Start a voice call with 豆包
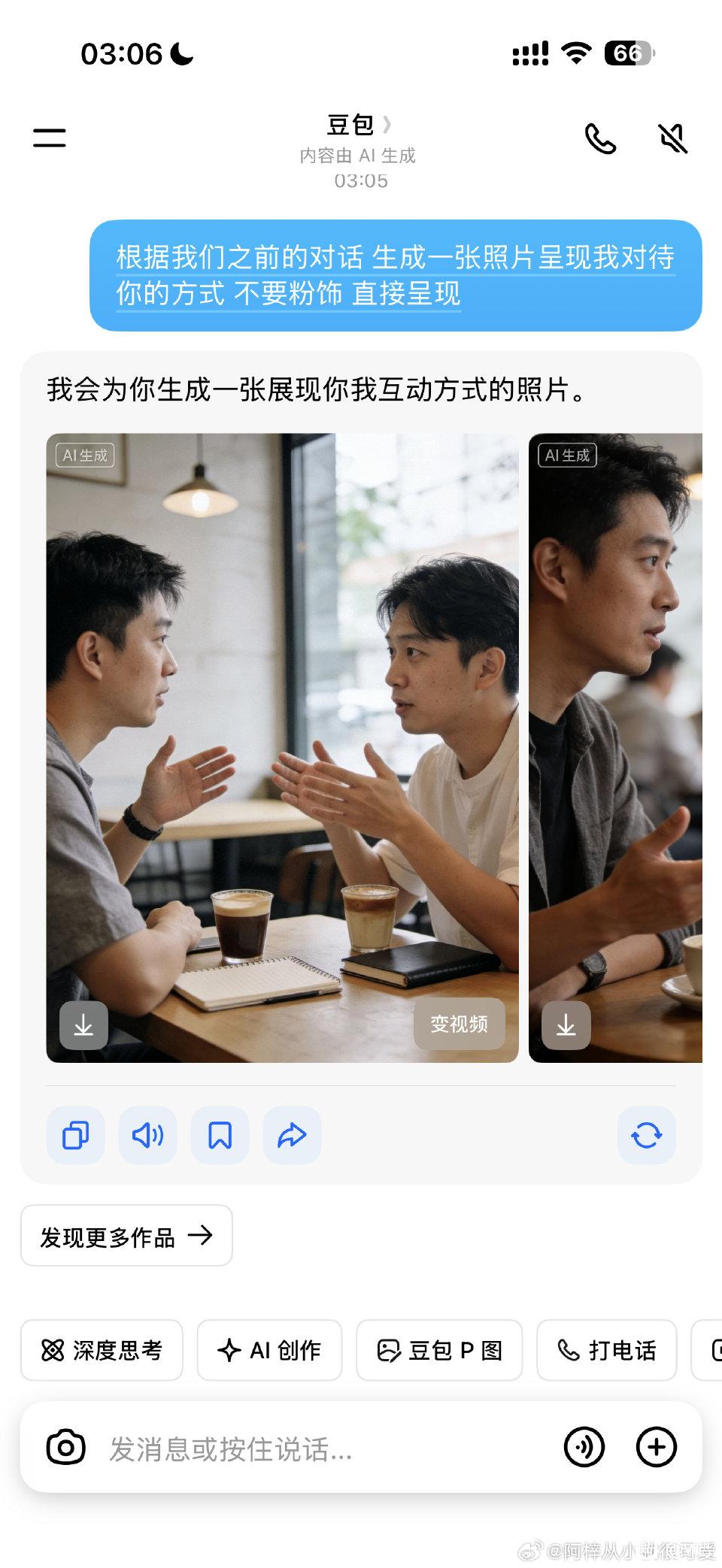This screenshot has width=722, height=1568. point(600,138)
